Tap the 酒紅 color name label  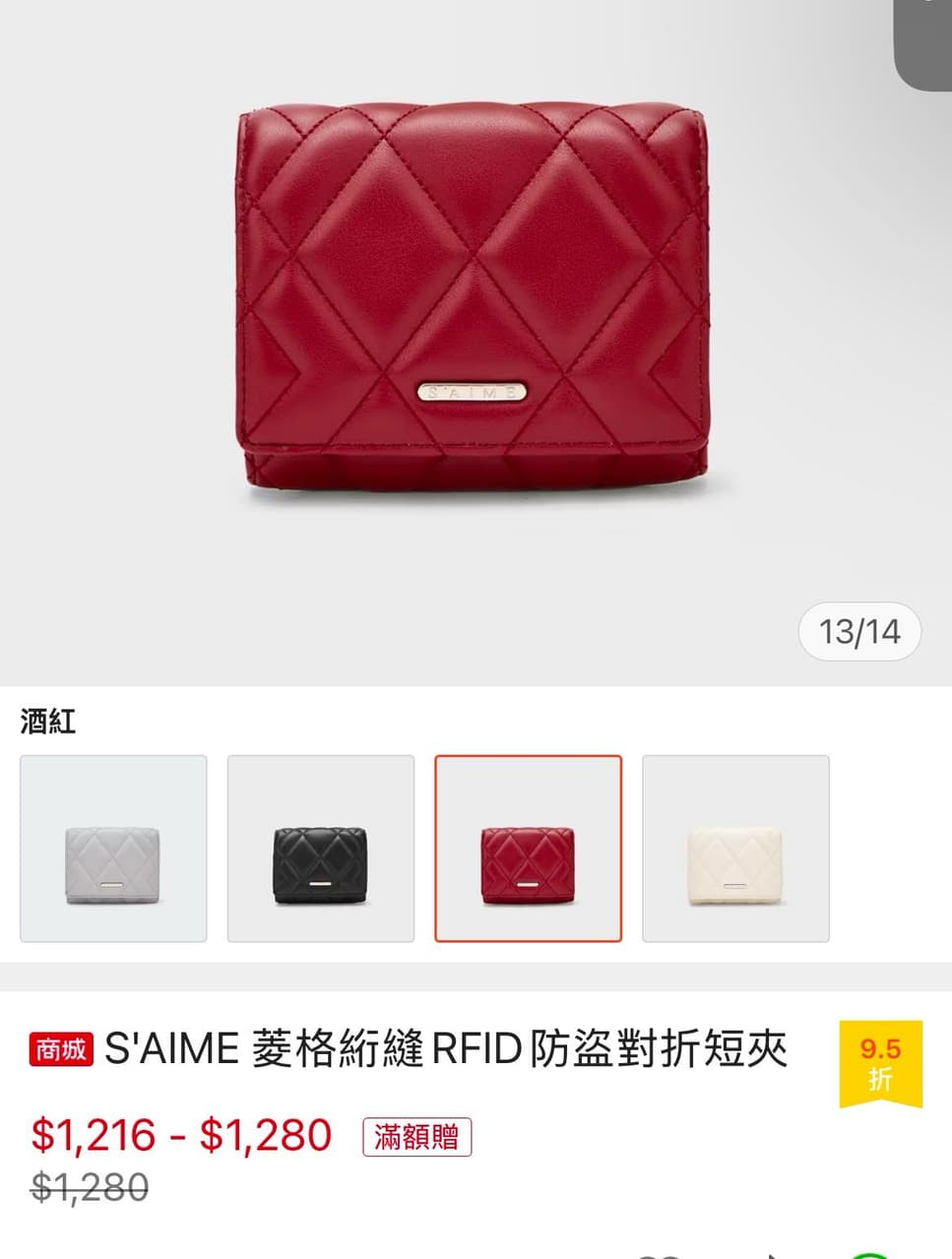click(x=45, y=724)
